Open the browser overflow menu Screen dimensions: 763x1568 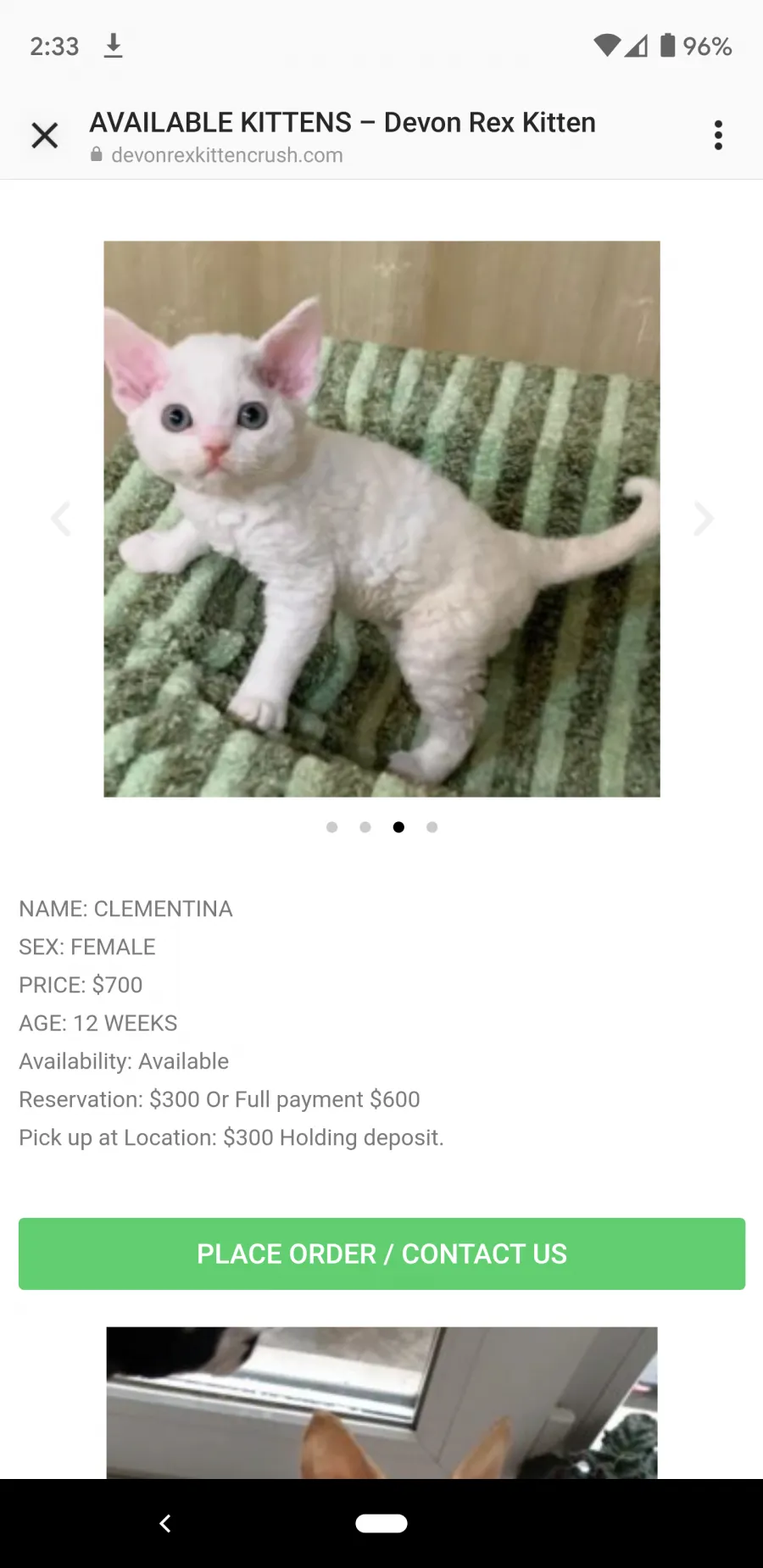pos(718,135)
